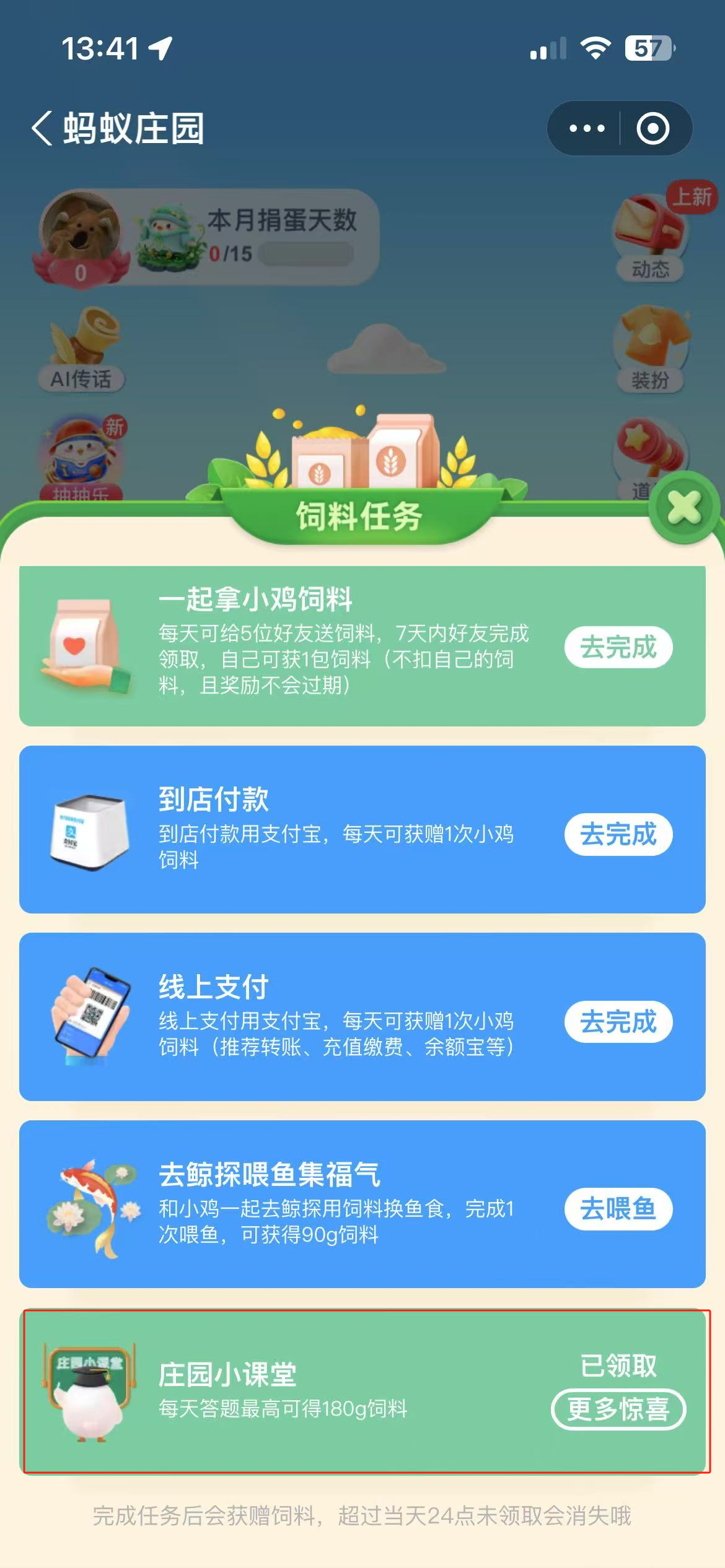Viewport: 725px width, 1568px height.
Task: Tap 去完成 for 线上支付
Action: [618, 1022]
